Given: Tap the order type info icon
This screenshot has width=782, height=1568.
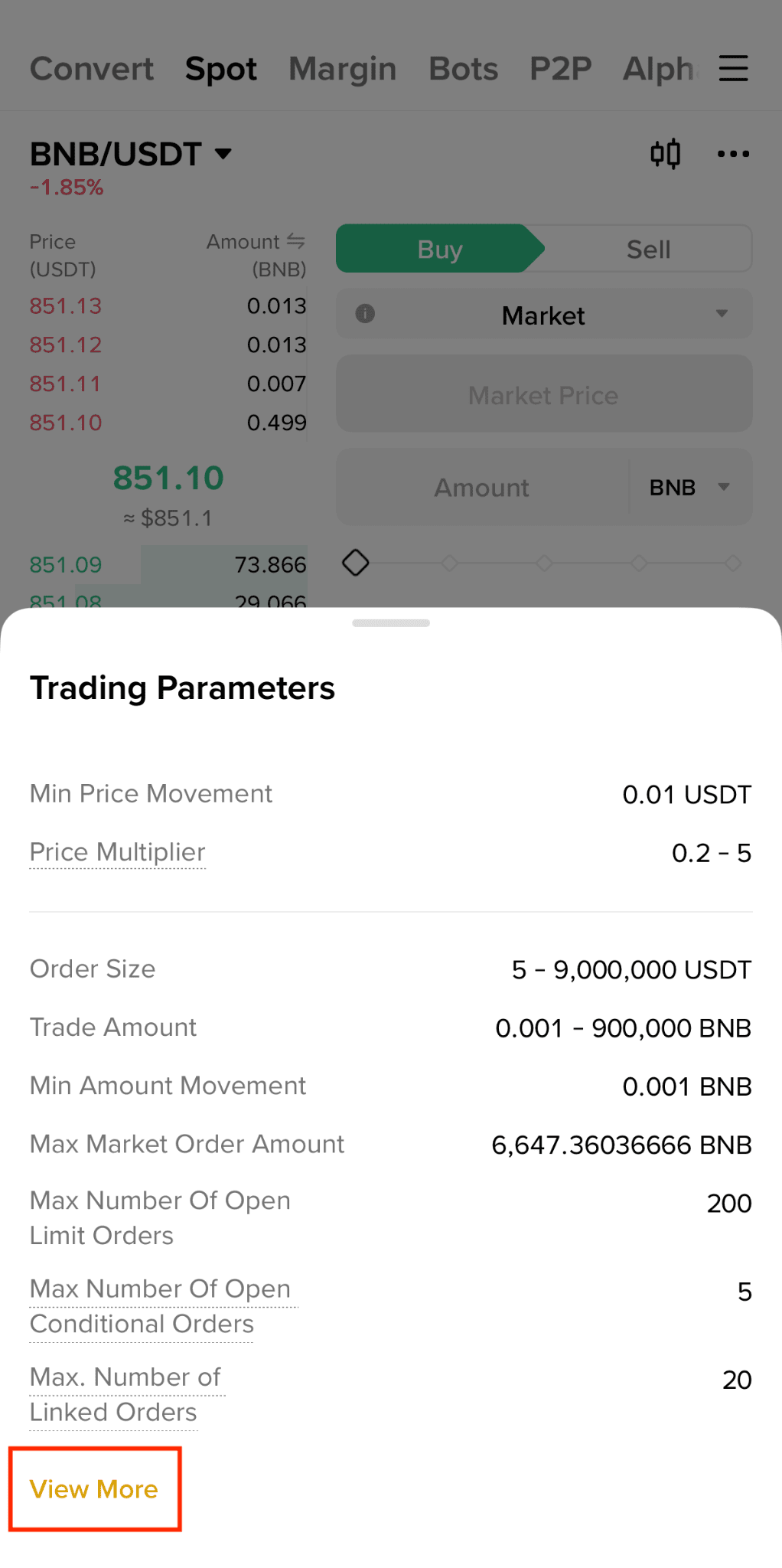Looking at the screenshot, I should 365,314.
